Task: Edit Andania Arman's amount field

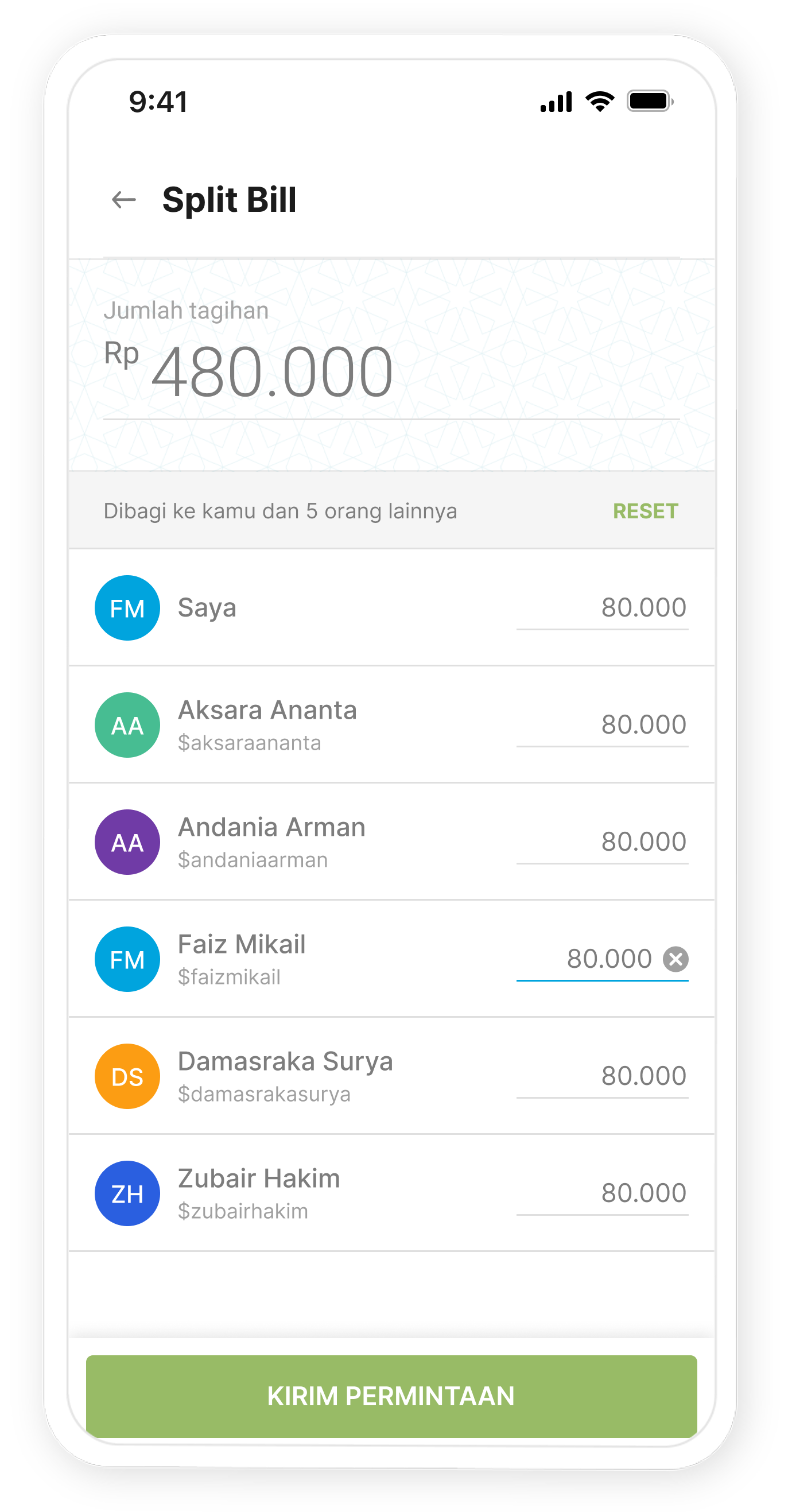Action: pos(602,842)
